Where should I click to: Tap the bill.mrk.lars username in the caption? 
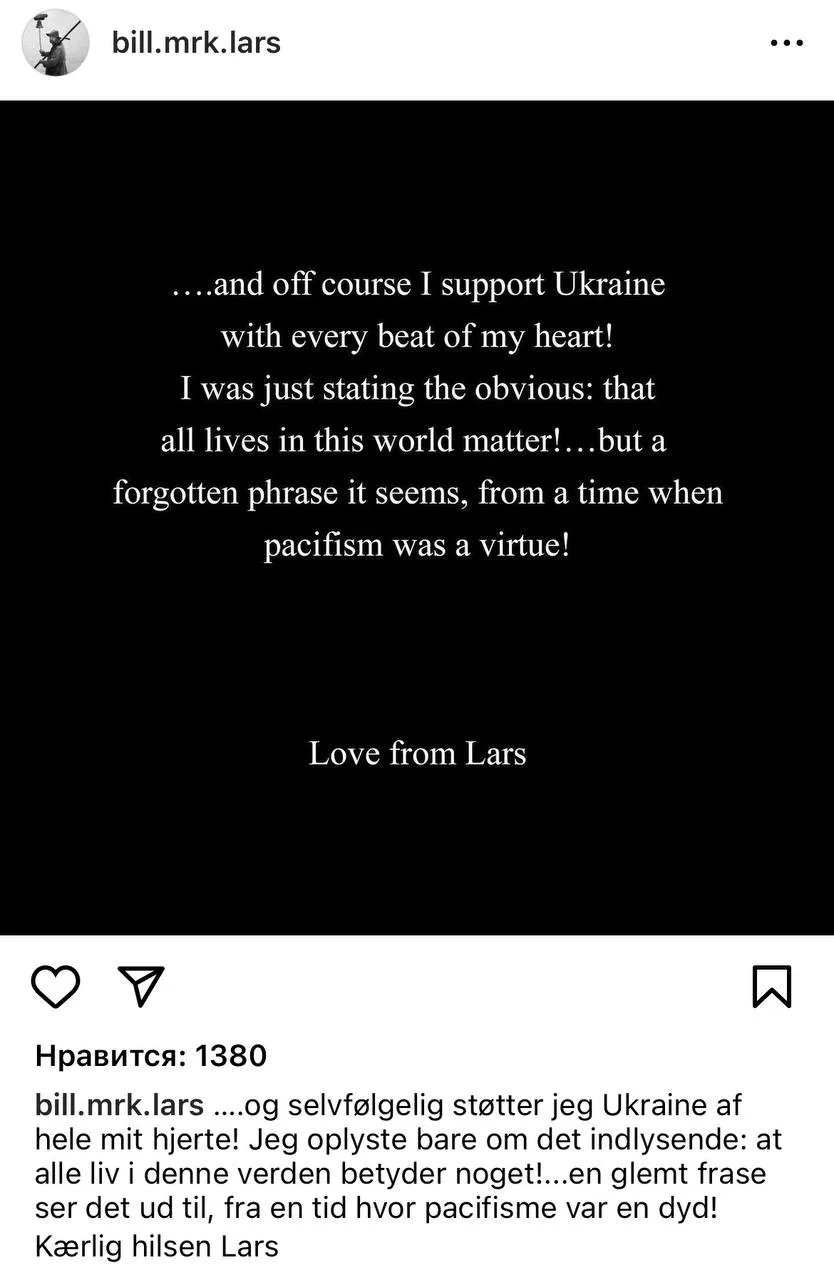point(120,1107)
